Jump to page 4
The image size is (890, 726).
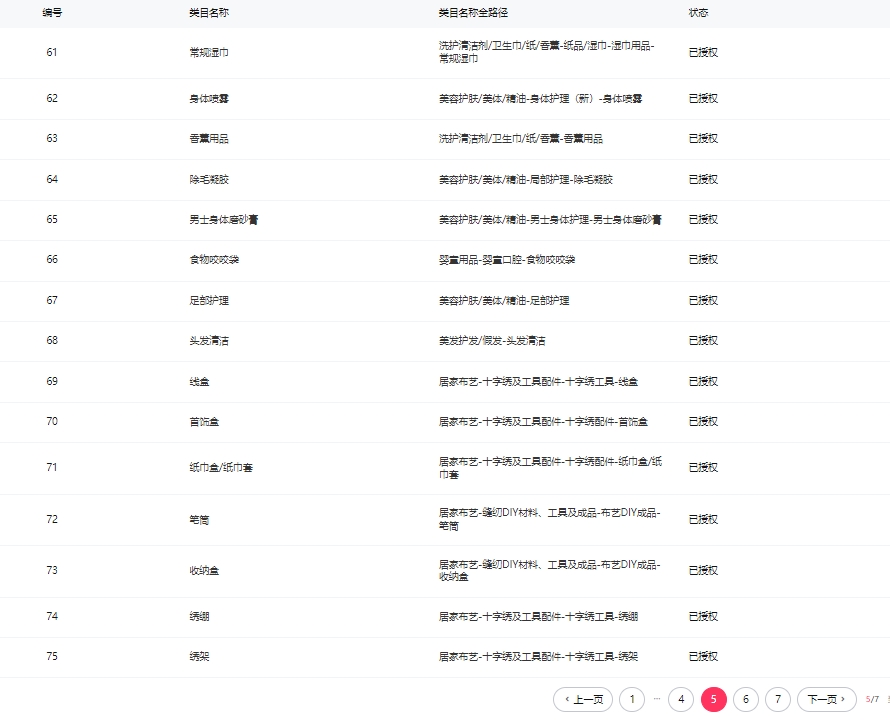click(681, 699)
